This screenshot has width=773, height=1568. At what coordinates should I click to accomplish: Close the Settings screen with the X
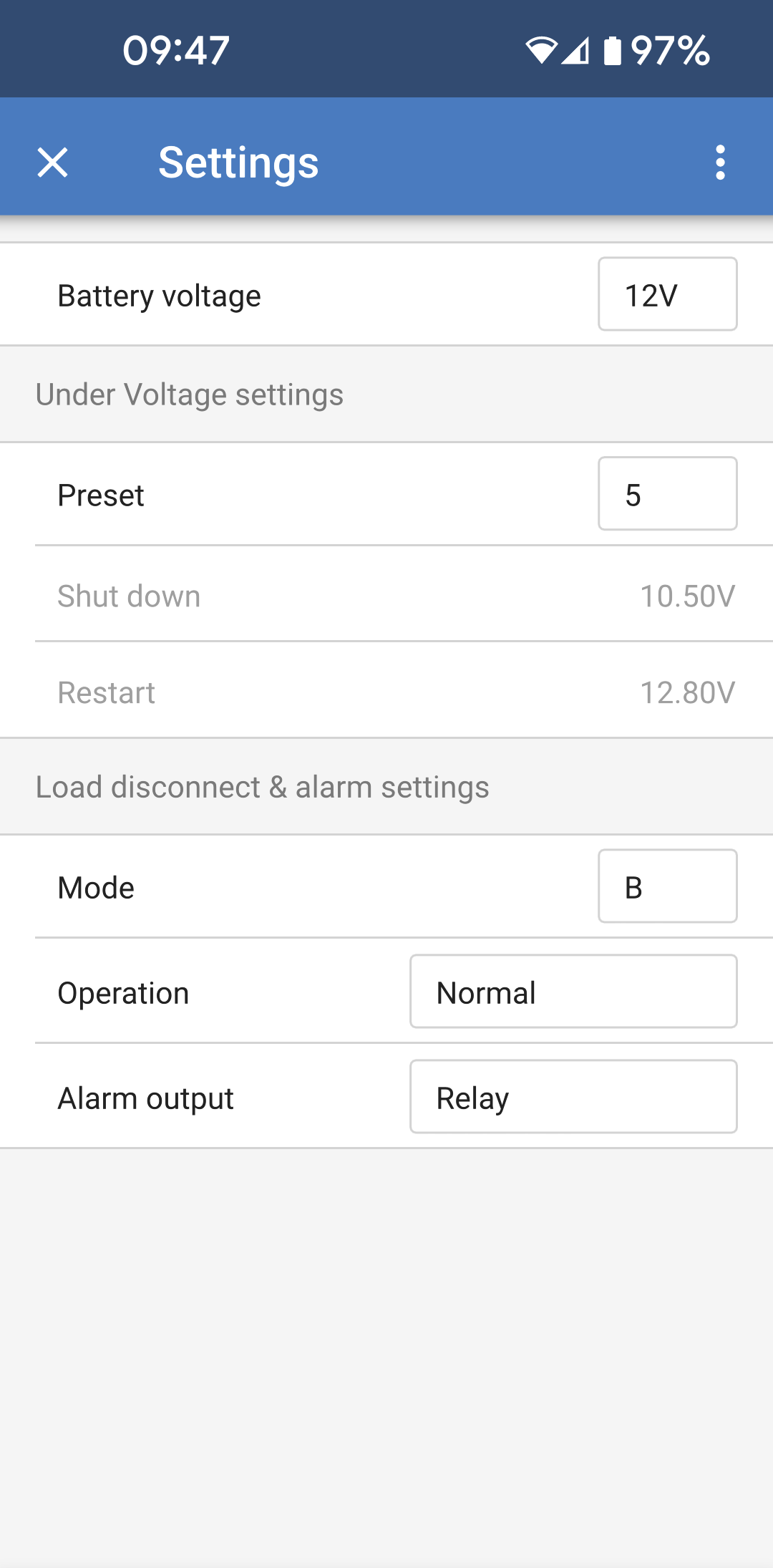click(x=52, y=163)
